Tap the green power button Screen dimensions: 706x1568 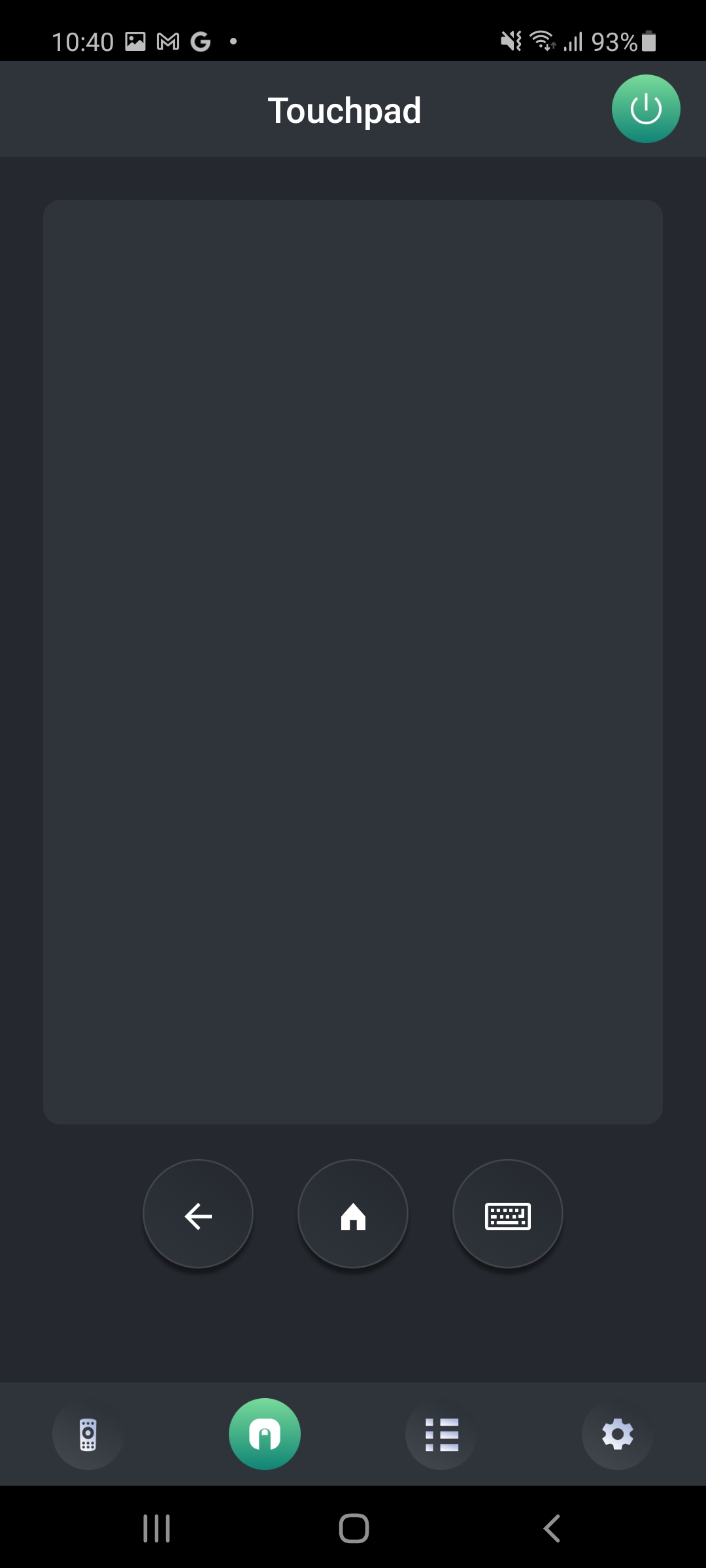pos(646,109)
